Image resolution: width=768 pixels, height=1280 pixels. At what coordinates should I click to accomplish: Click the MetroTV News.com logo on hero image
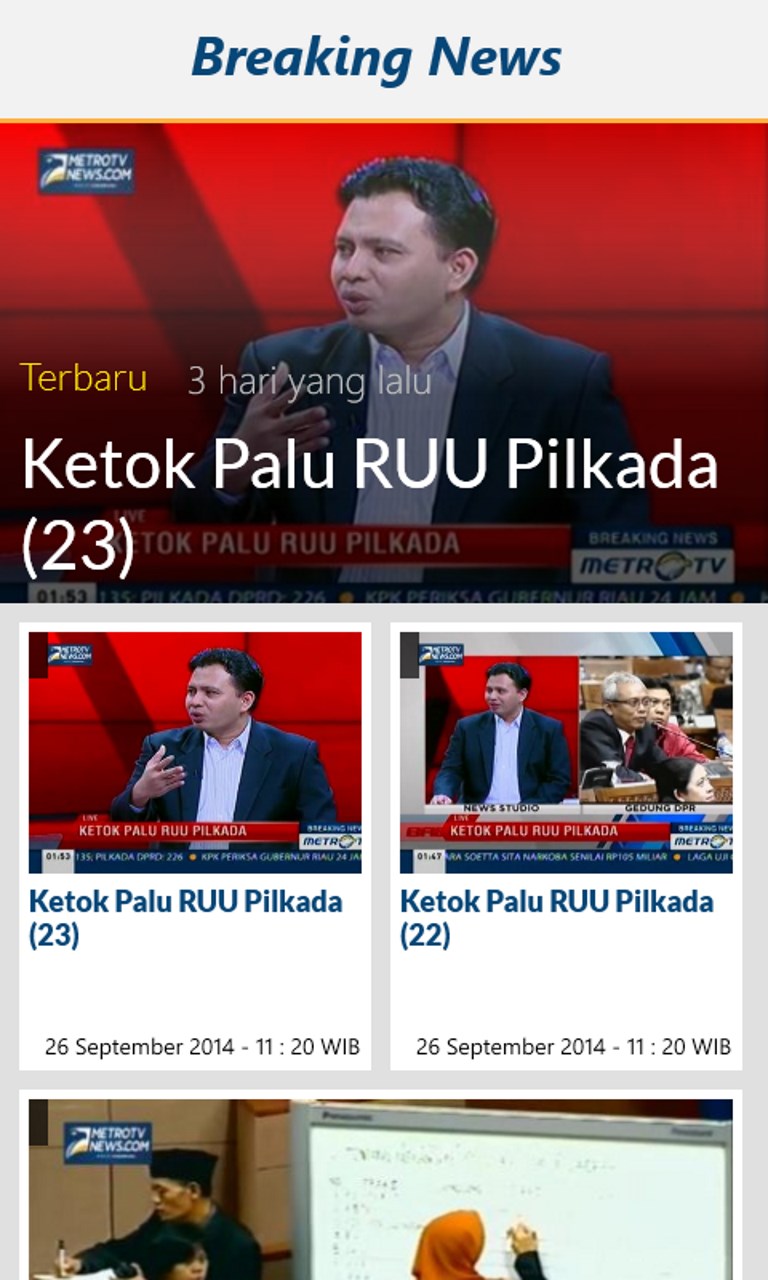85,170
